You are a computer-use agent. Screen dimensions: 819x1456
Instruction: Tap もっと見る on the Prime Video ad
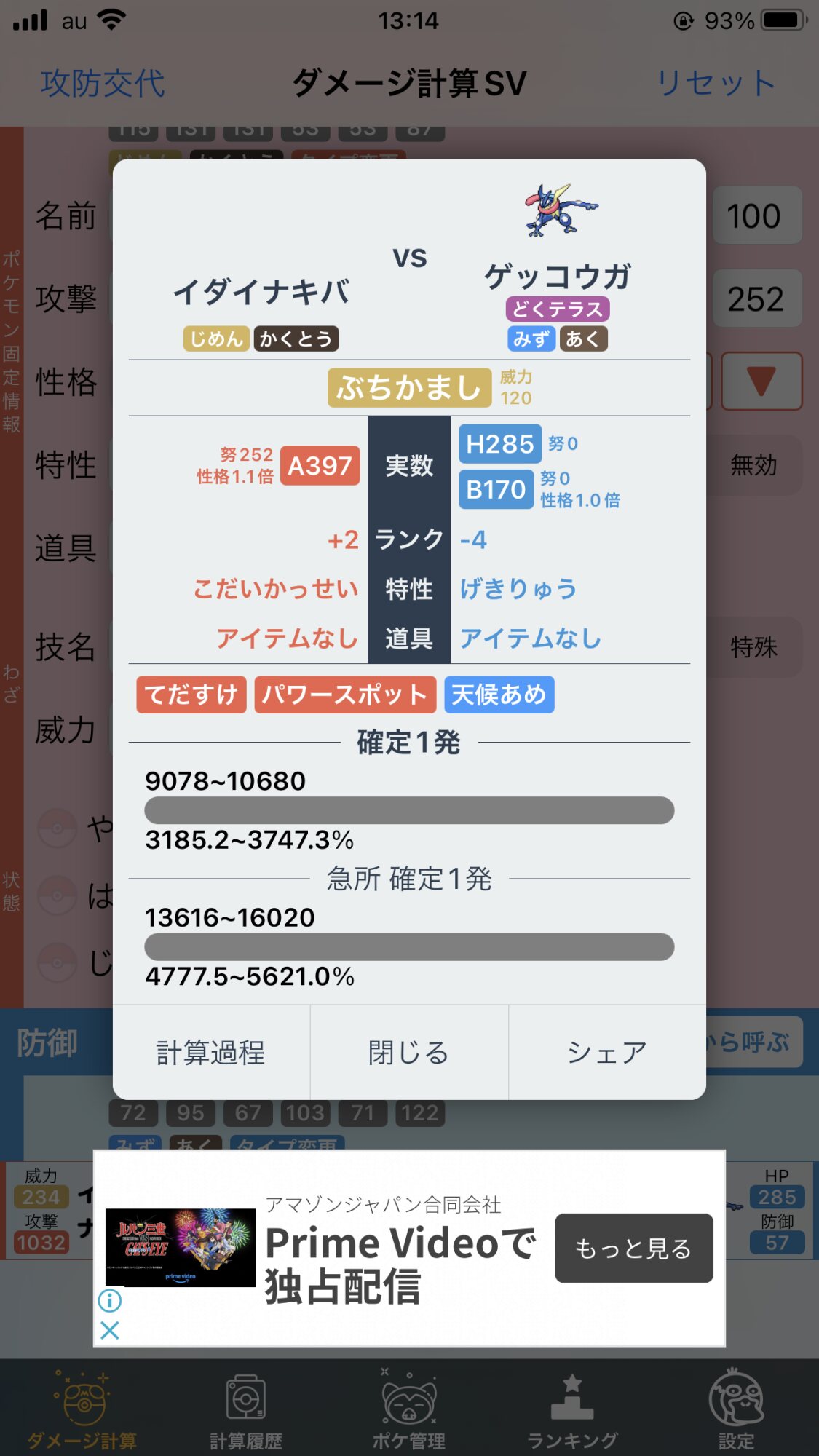pos(633,1249)
